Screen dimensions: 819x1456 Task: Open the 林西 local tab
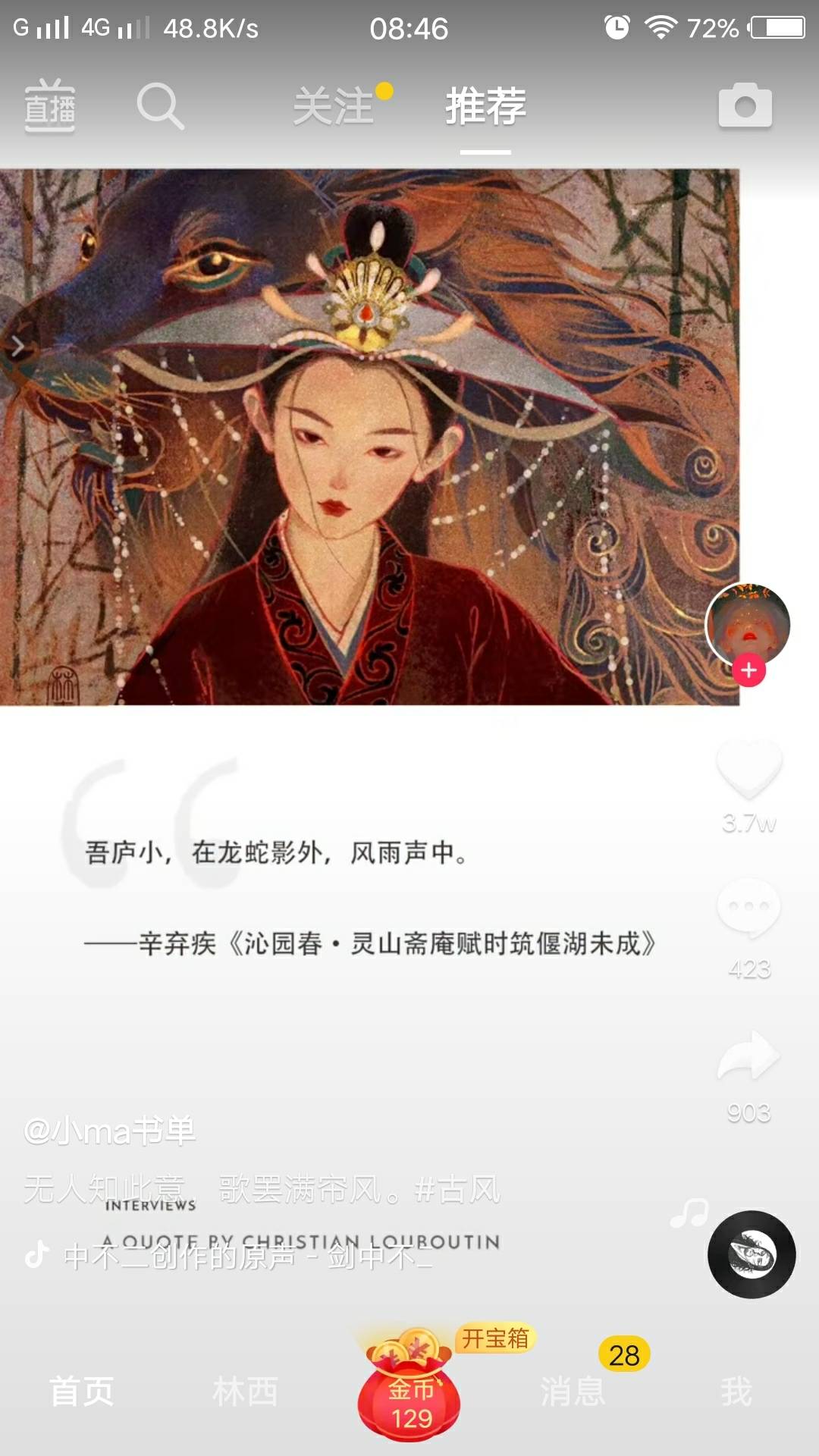click(245, 1392)
